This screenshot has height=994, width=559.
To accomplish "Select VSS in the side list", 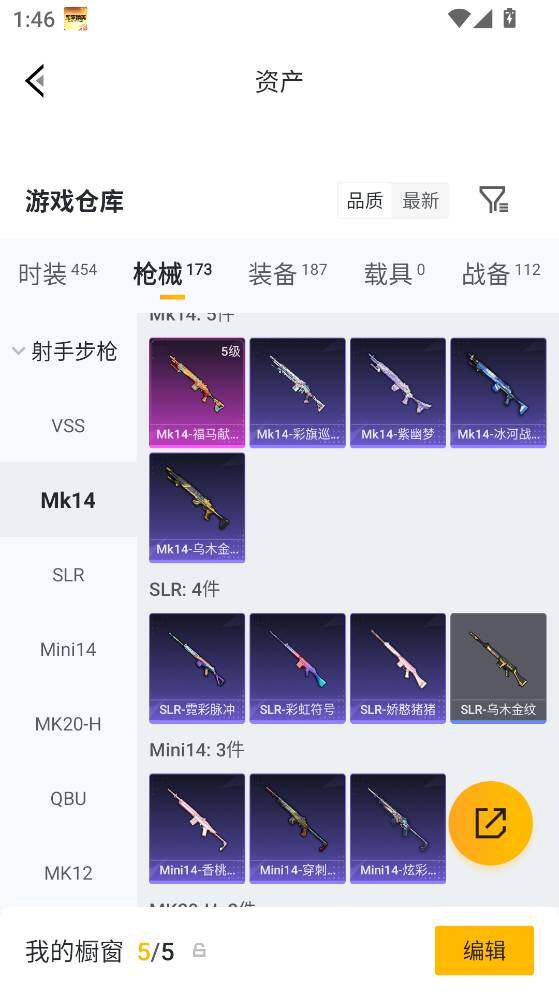I will click(68, 425).
